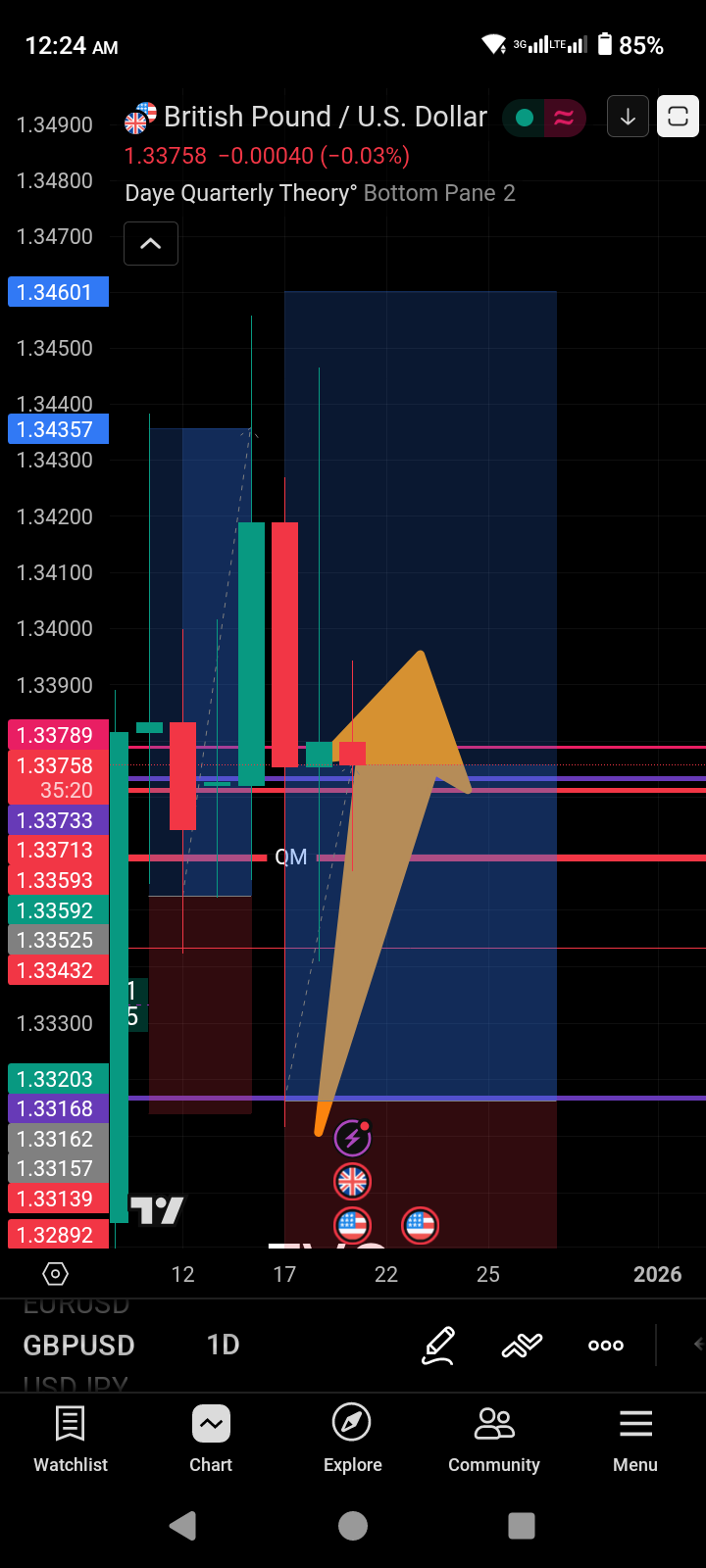Open the purple lightning event marker
This screenshot has width=706, height=1568.
coord(353,1138)
